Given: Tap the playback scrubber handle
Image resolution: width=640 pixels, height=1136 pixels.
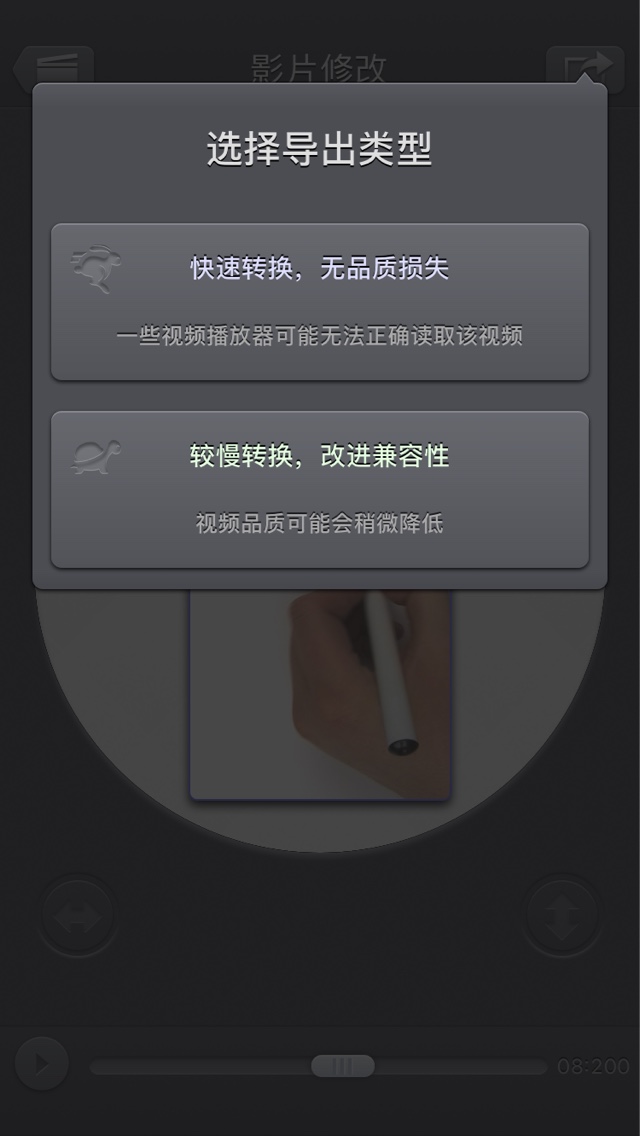Looking at the screenshot, I should tap(343, 1066).
